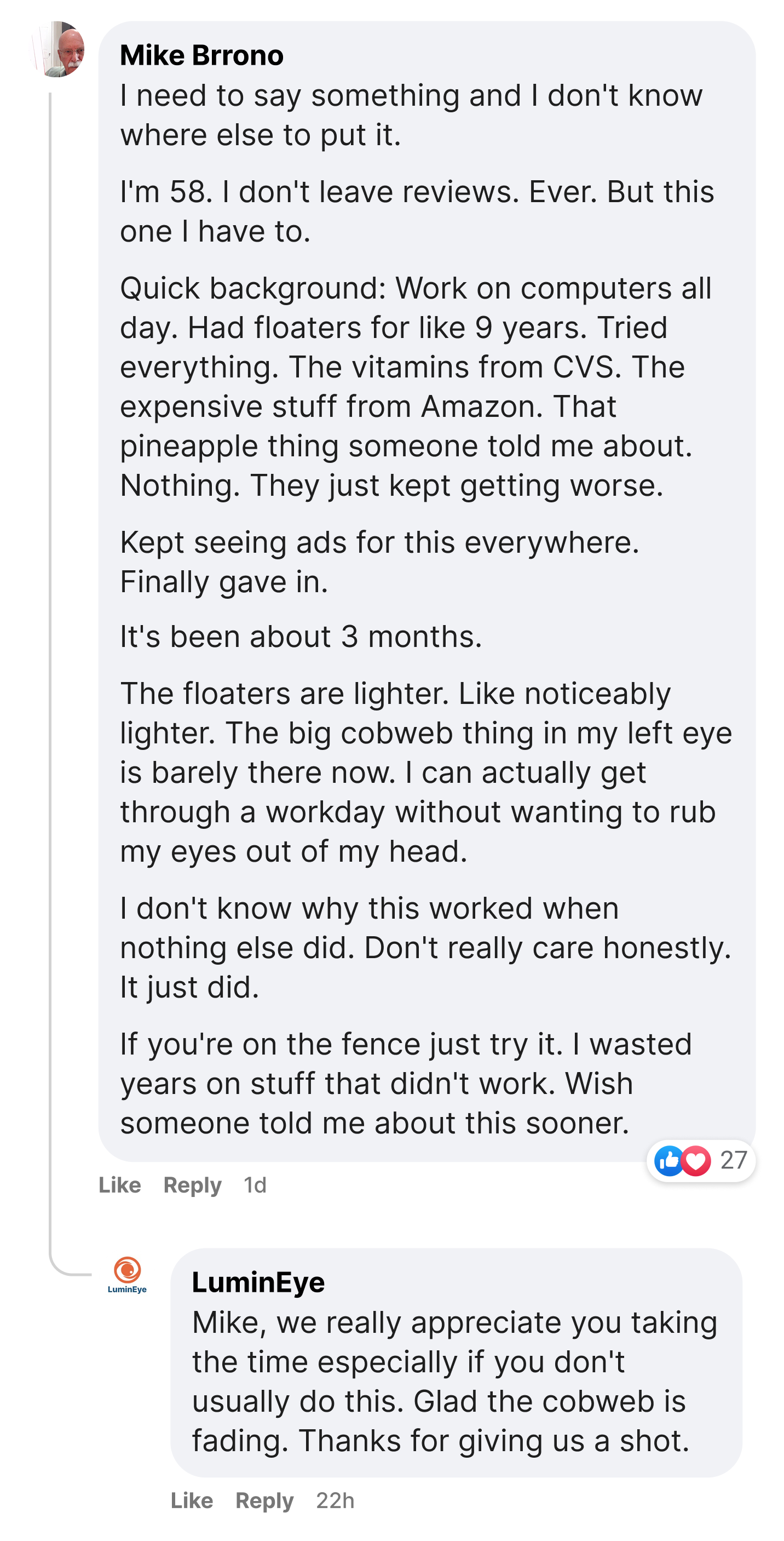
Task: Like LuminEye's reply
Action: [x=192, y=1500]
